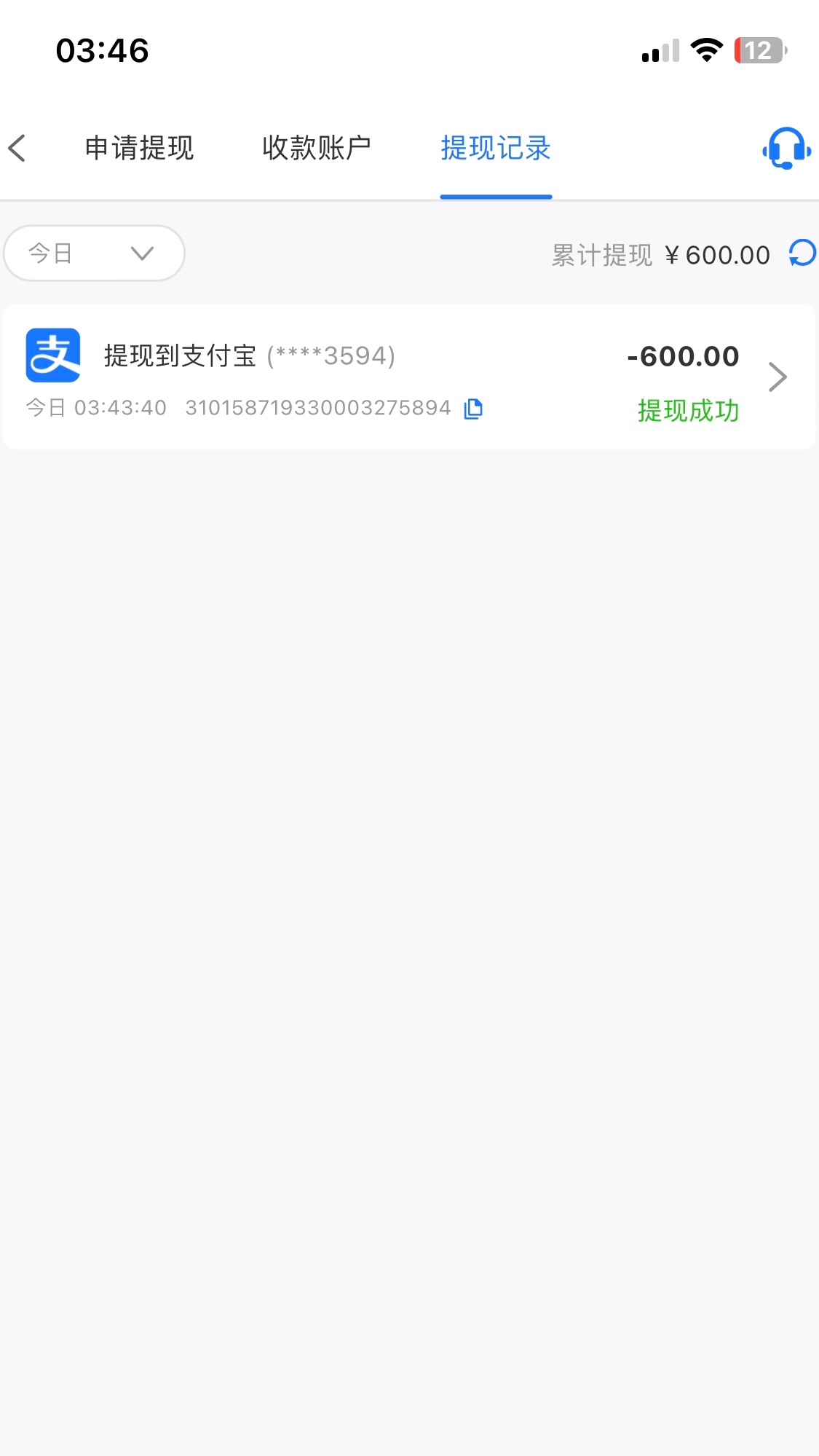
Task: Select the 提现记录 tab
Action: coord(496,148)
